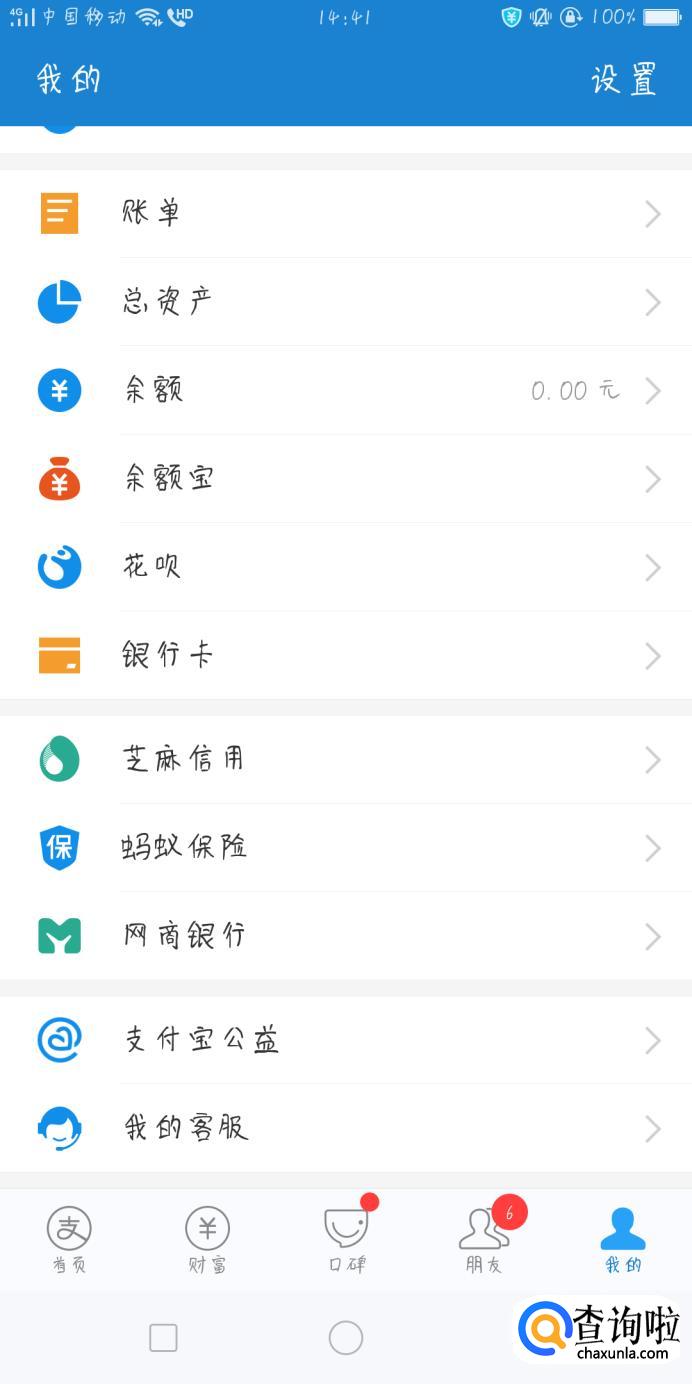This screenshot has width=692, height=1384.
Task: Open the 余额 balance row
Action: [x=346, y=390]
